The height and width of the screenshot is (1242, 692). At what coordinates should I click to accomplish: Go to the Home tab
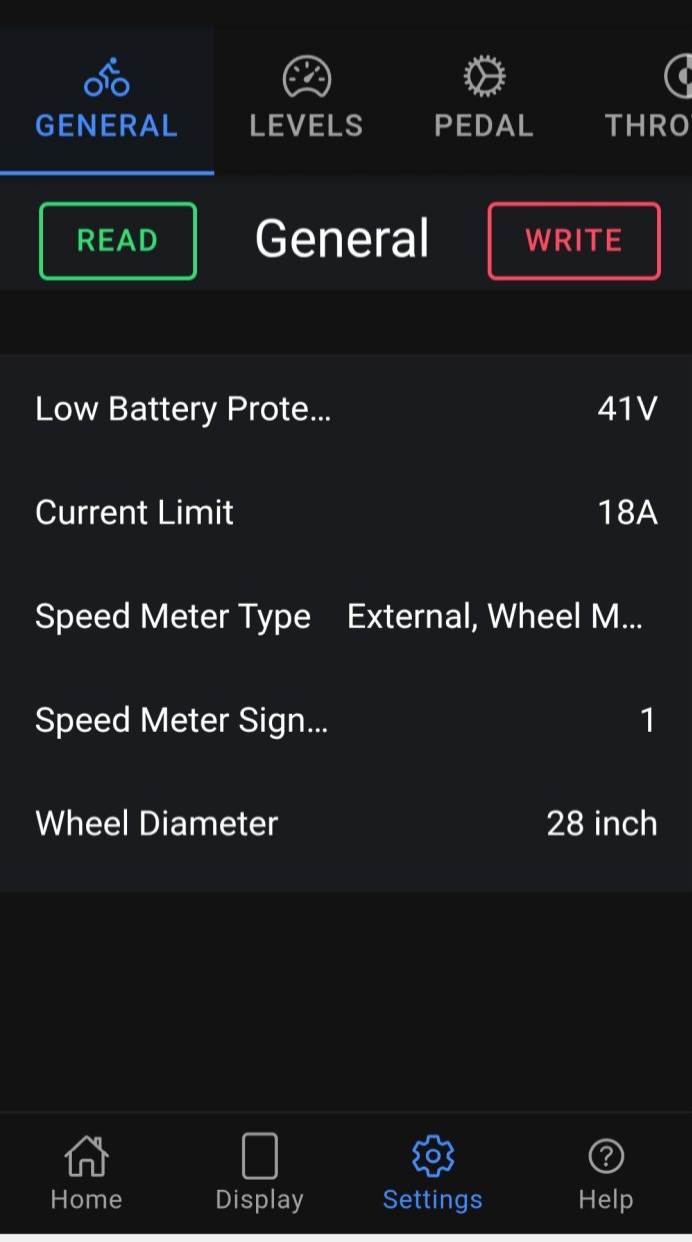86,1173
